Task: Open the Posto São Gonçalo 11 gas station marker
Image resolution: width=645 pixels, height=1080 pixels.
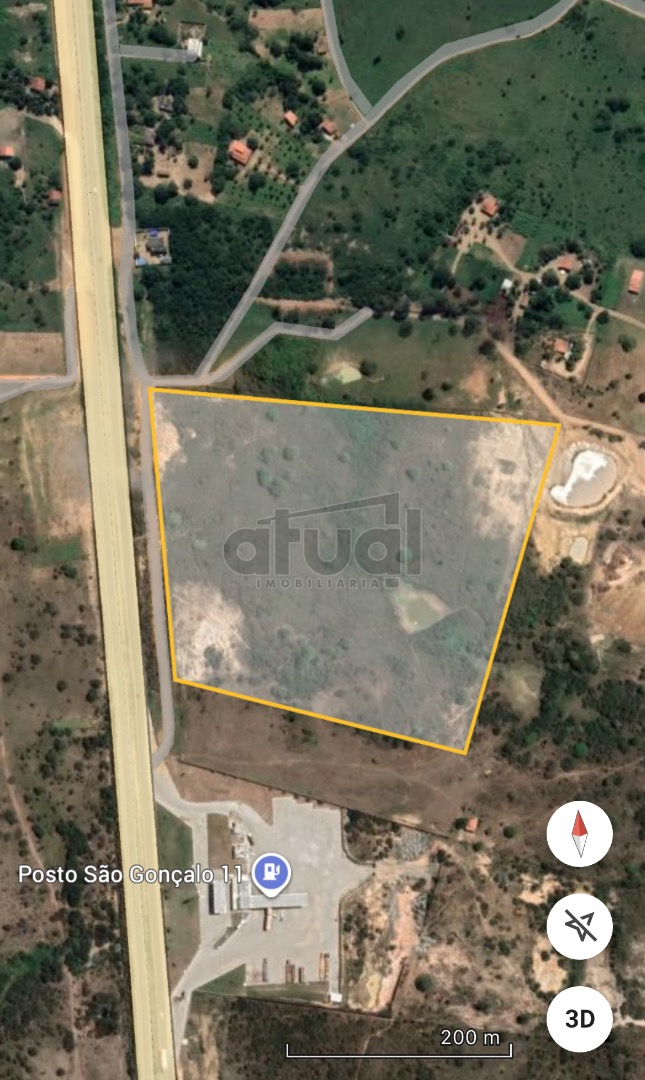Action: (271, 873)
